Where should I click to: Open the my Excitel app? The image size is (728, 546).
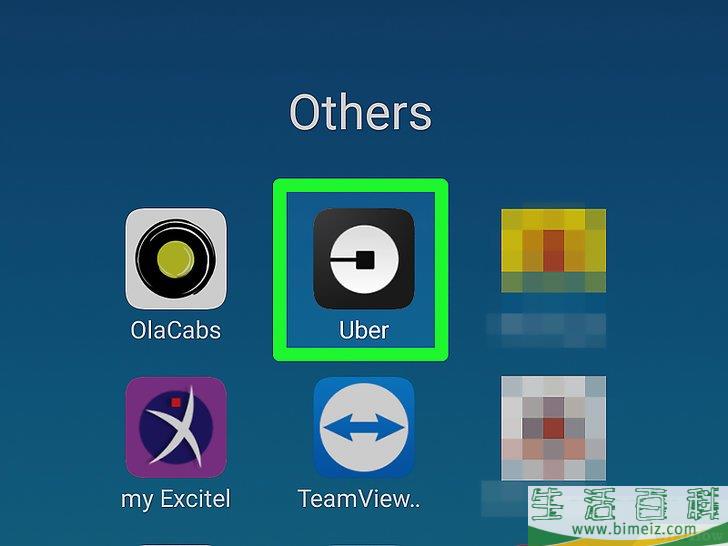coord(175,427)
